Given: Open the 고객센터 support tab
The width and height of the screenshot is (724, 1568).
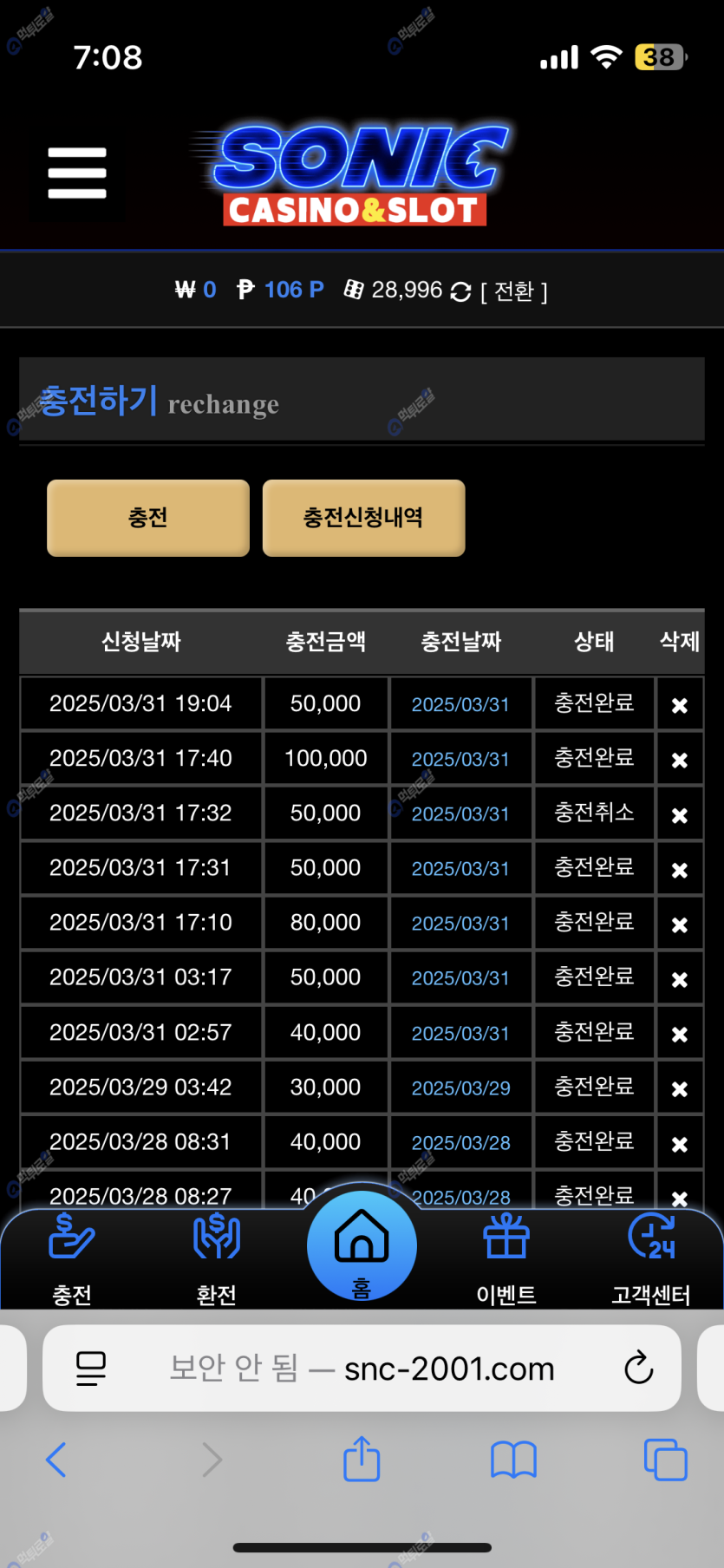Looking at the screenshot, I should point(651,1259).
